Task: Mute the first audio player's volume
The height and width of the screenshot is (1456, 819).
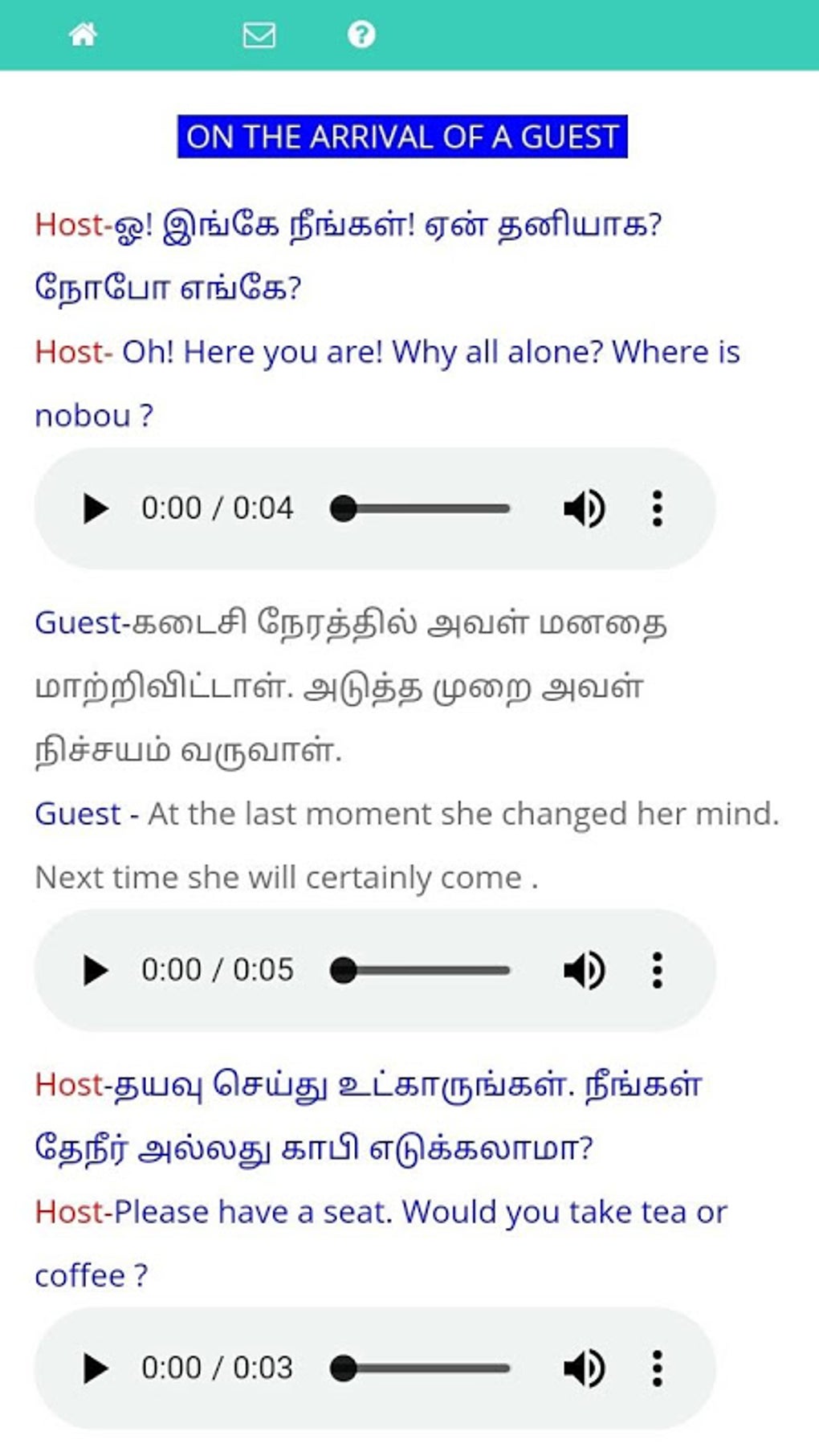Action: tap(582, 507)
